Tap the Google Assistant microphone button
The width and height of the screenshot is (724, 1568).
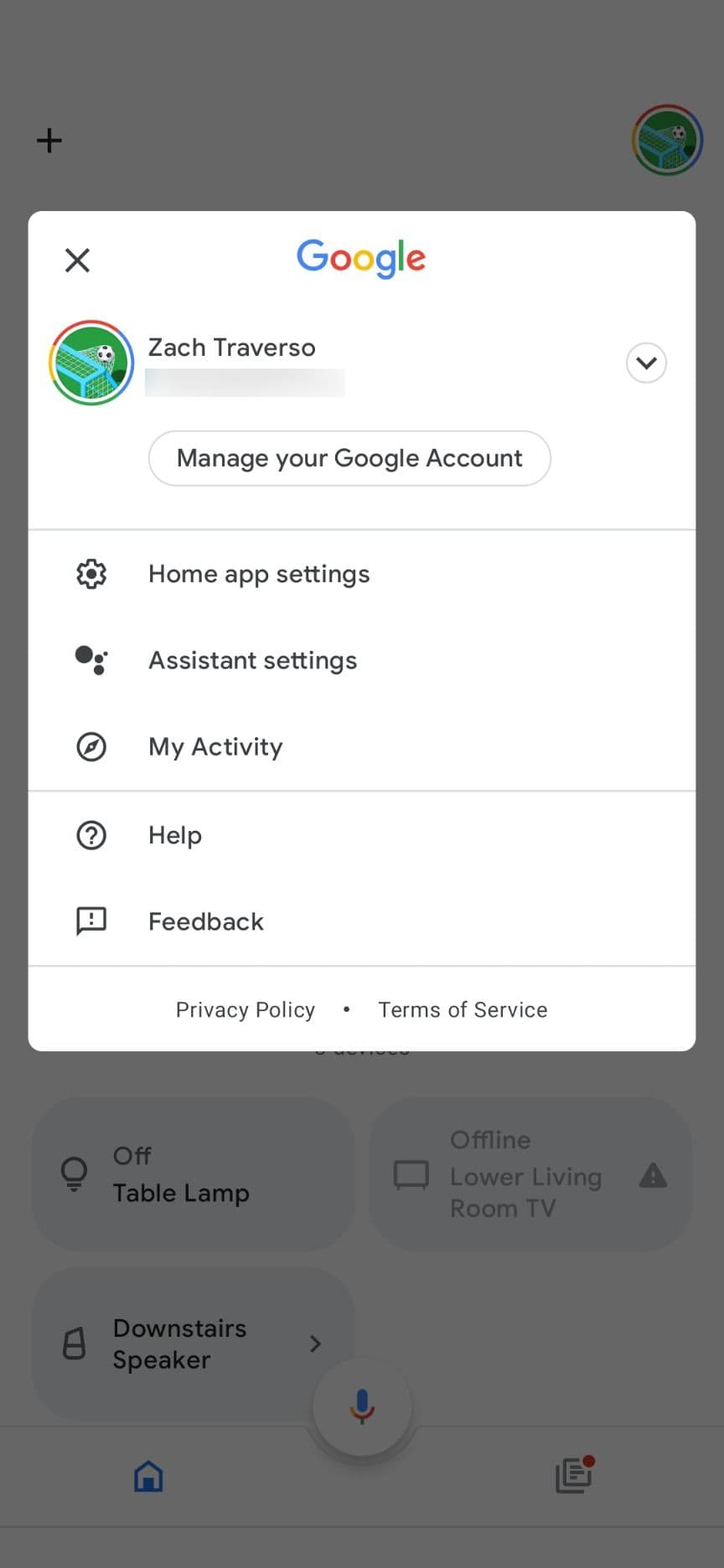[361, 1407]
